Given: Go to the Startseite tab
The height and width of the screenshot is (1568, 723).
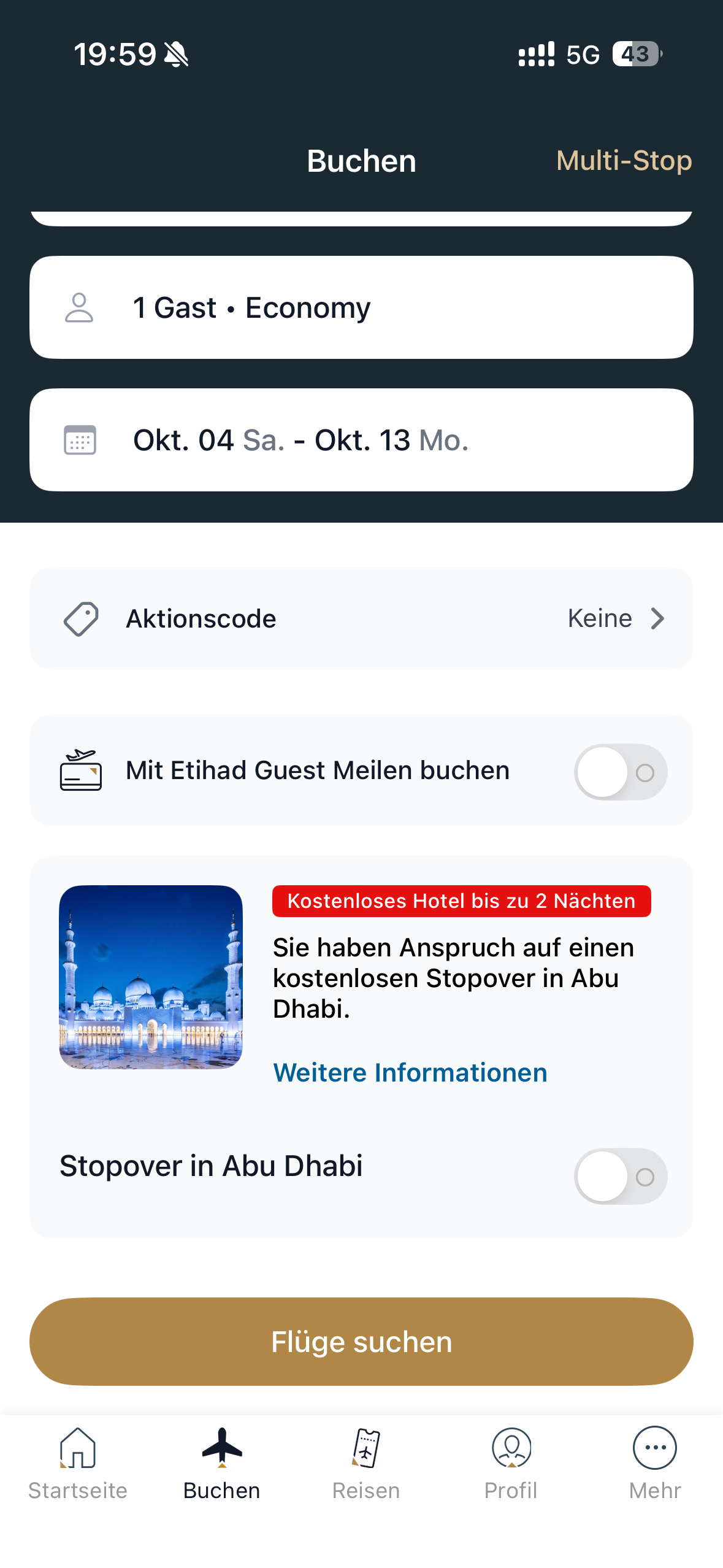Looking at the screenshot, I should [x=78, y=1463].
